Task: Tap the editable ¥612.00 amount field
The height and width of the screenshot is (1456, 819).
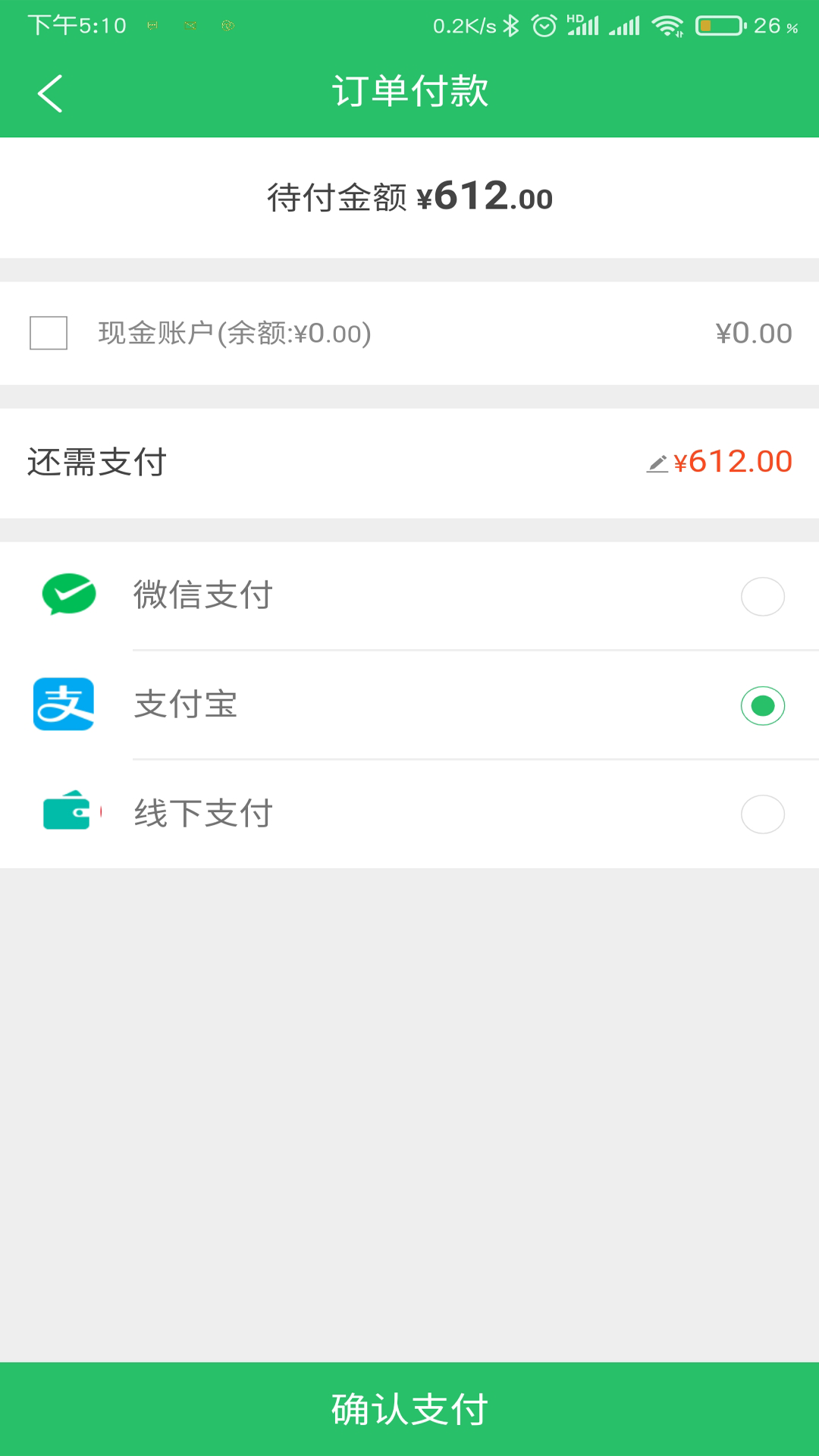Action: click(x=732, y=461)
